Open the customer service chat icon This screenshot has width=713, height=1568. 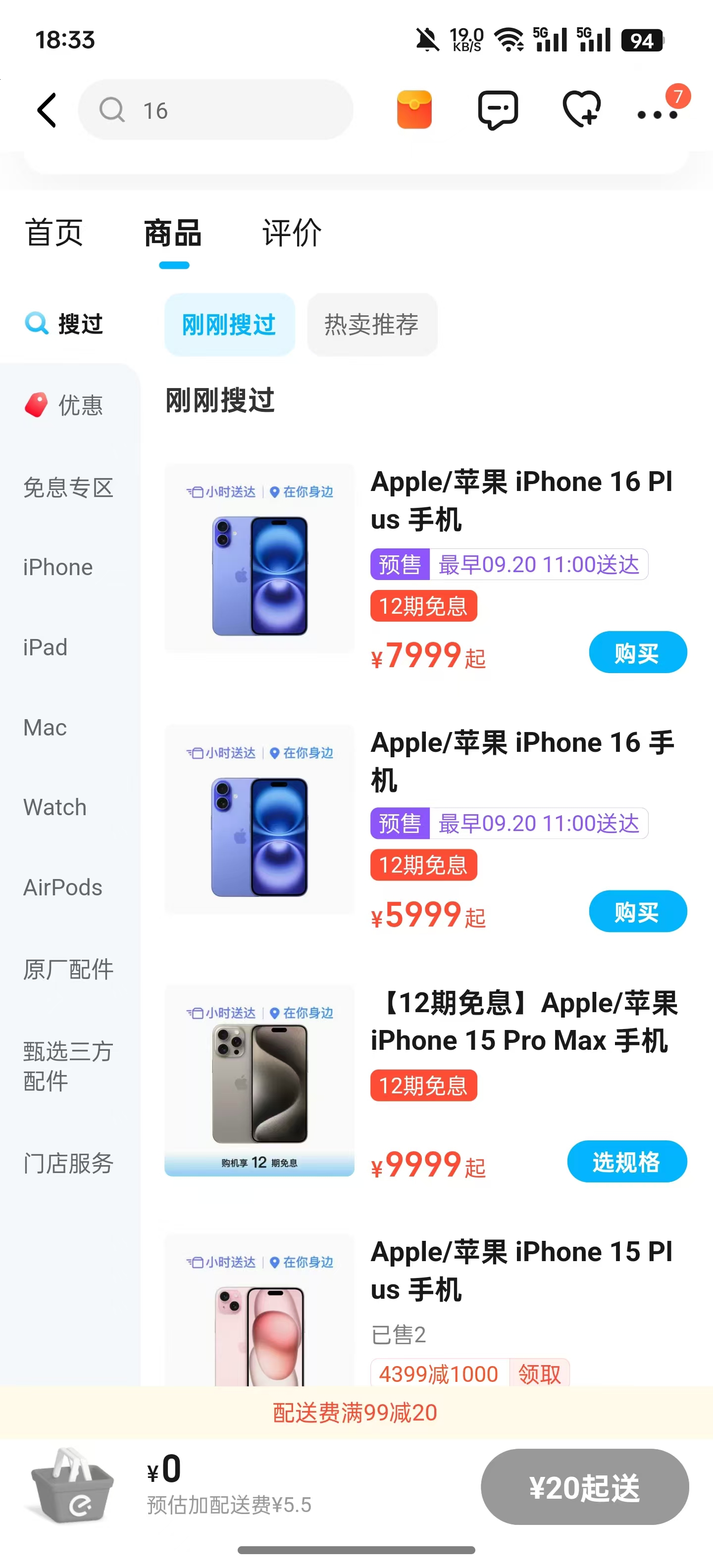(498, 110)
